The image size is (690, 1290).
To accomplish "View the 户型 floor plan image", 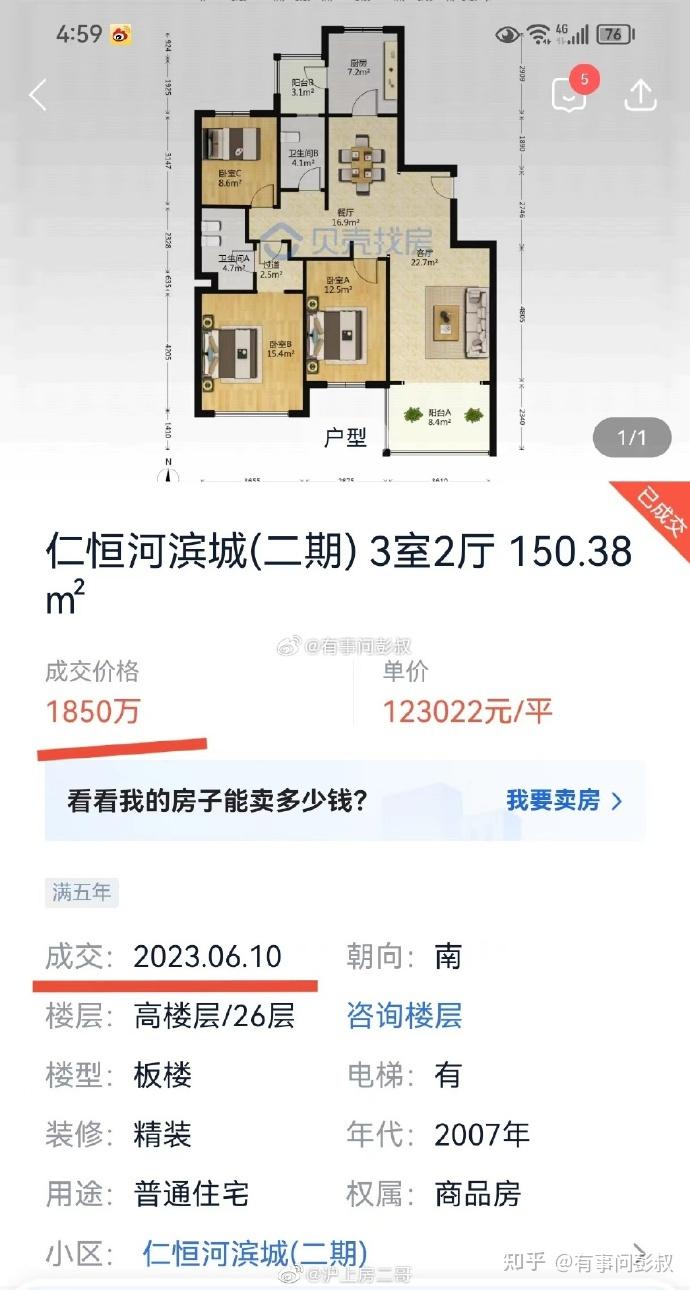I will pos(345,250).
